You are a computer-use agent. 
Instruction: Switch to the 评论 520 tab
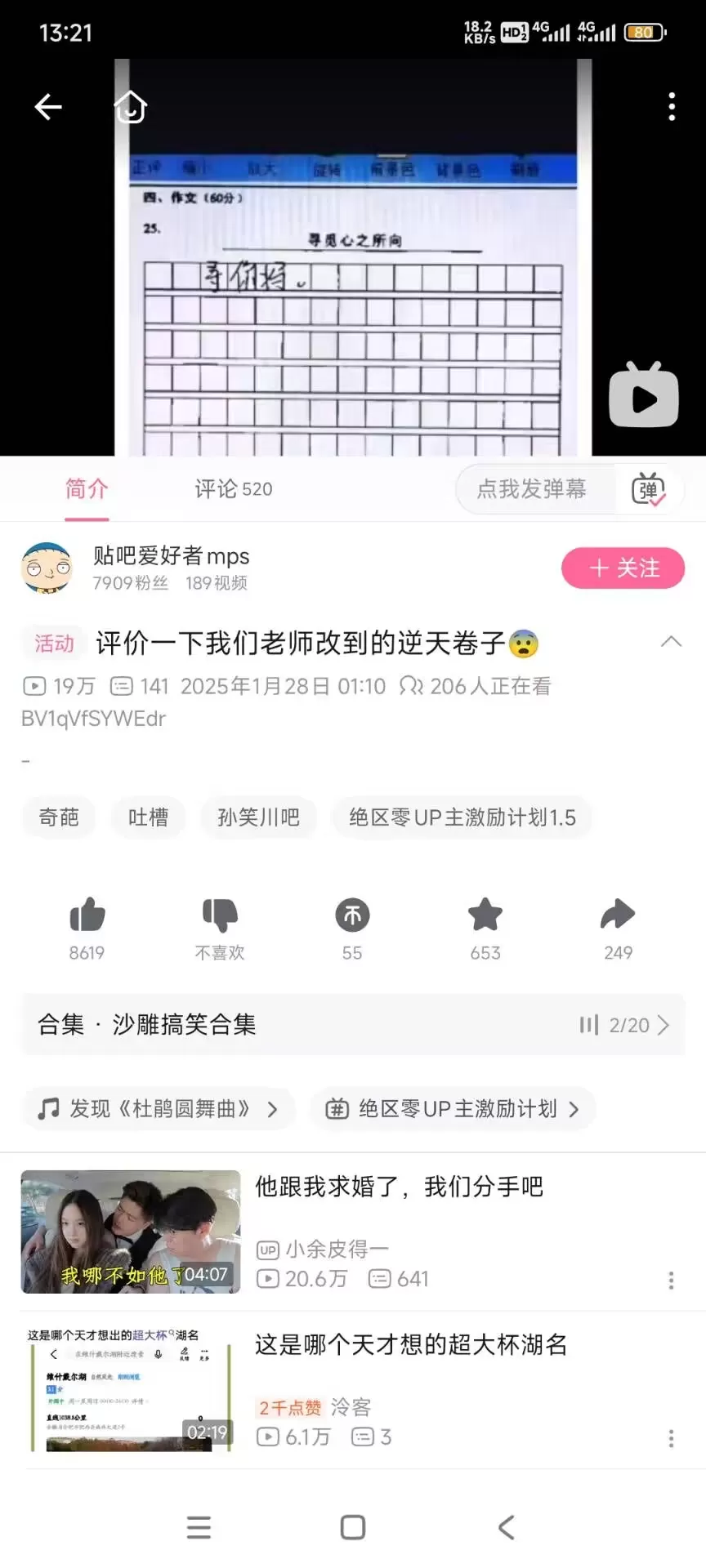(x=233, y=489)
